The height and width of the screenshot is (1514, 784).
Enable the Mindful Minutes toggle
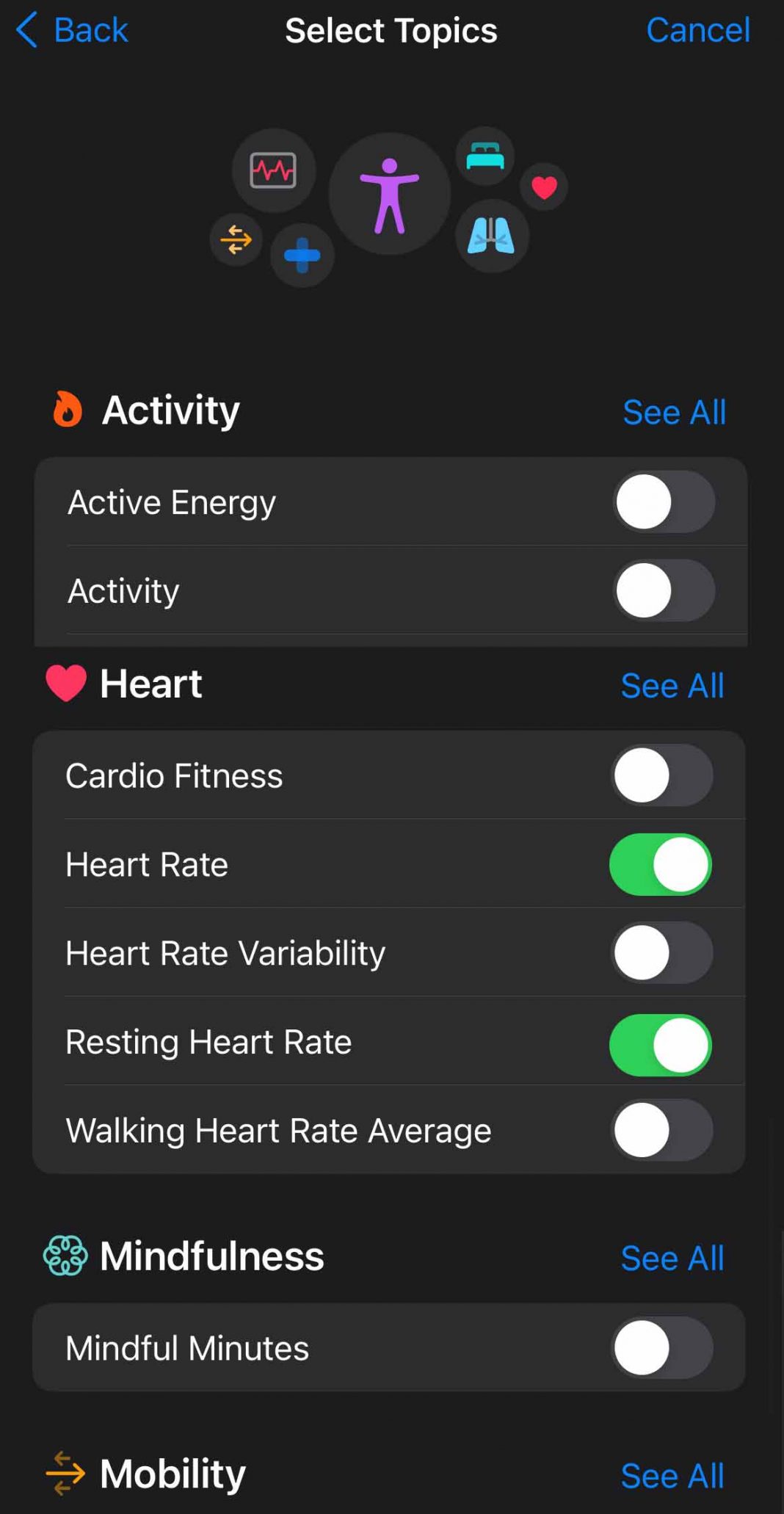[x=660, y=1347]
